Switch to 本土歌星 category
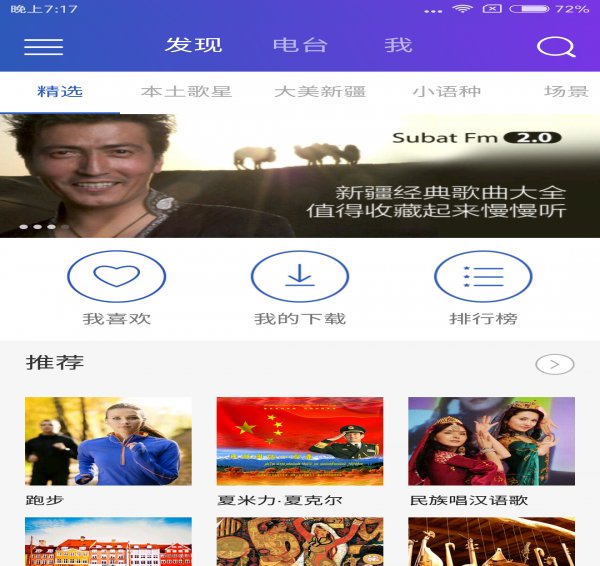The width and height of the screenshot is (600, 566). [x=186, y=92]
